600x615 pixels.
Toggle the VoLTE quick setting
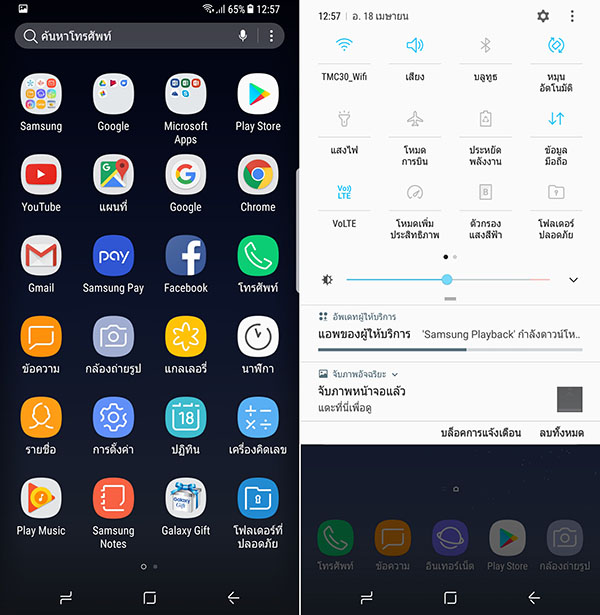click(x=344, y=192)
